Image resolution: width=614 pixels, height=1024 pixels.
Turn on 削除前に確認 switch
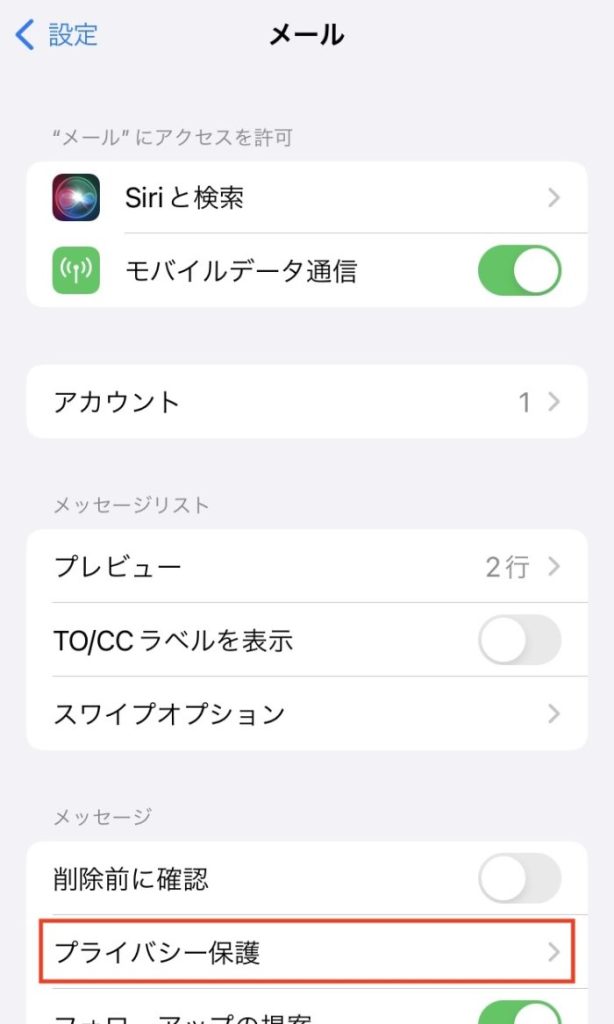point(519,879)
